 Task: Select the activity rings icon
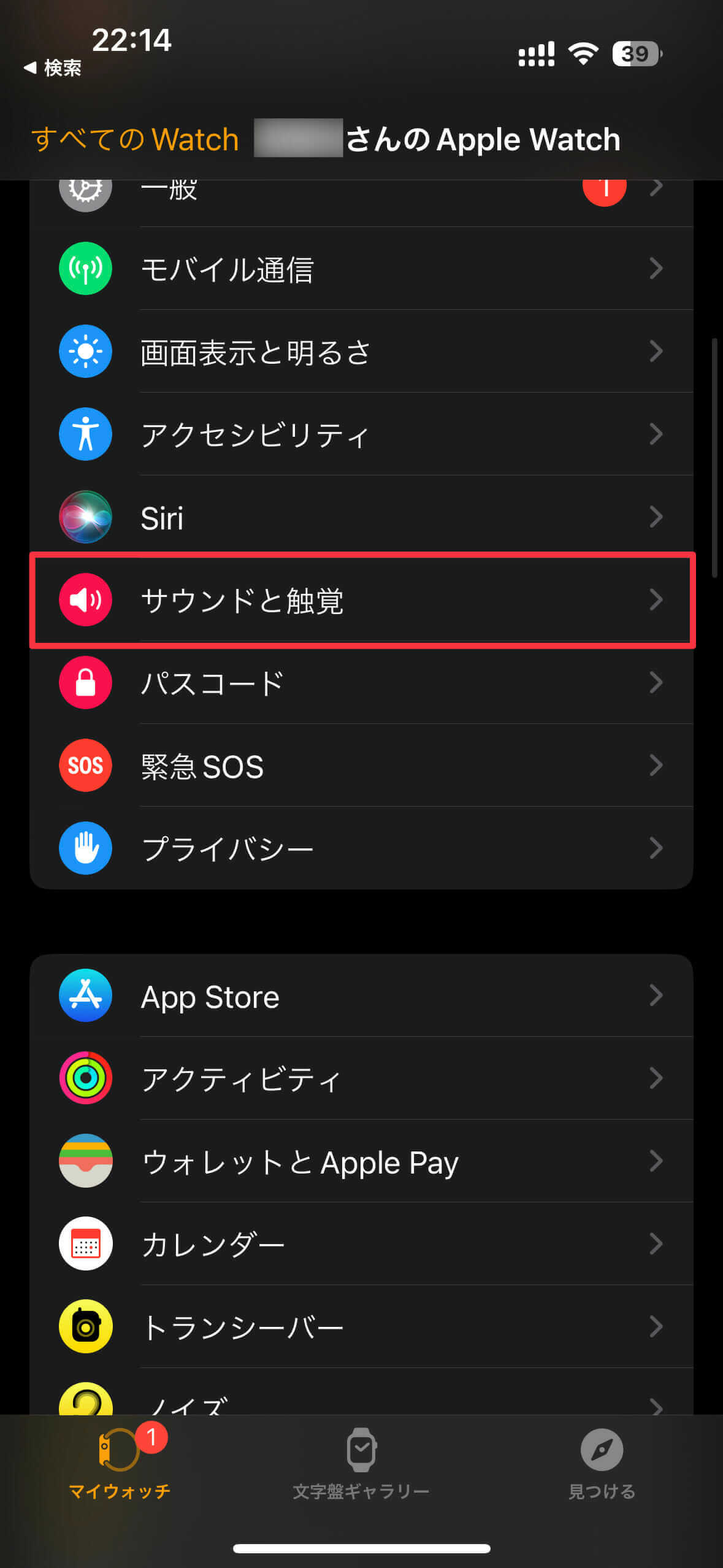pyautogui.click(x=85, y=1079)
